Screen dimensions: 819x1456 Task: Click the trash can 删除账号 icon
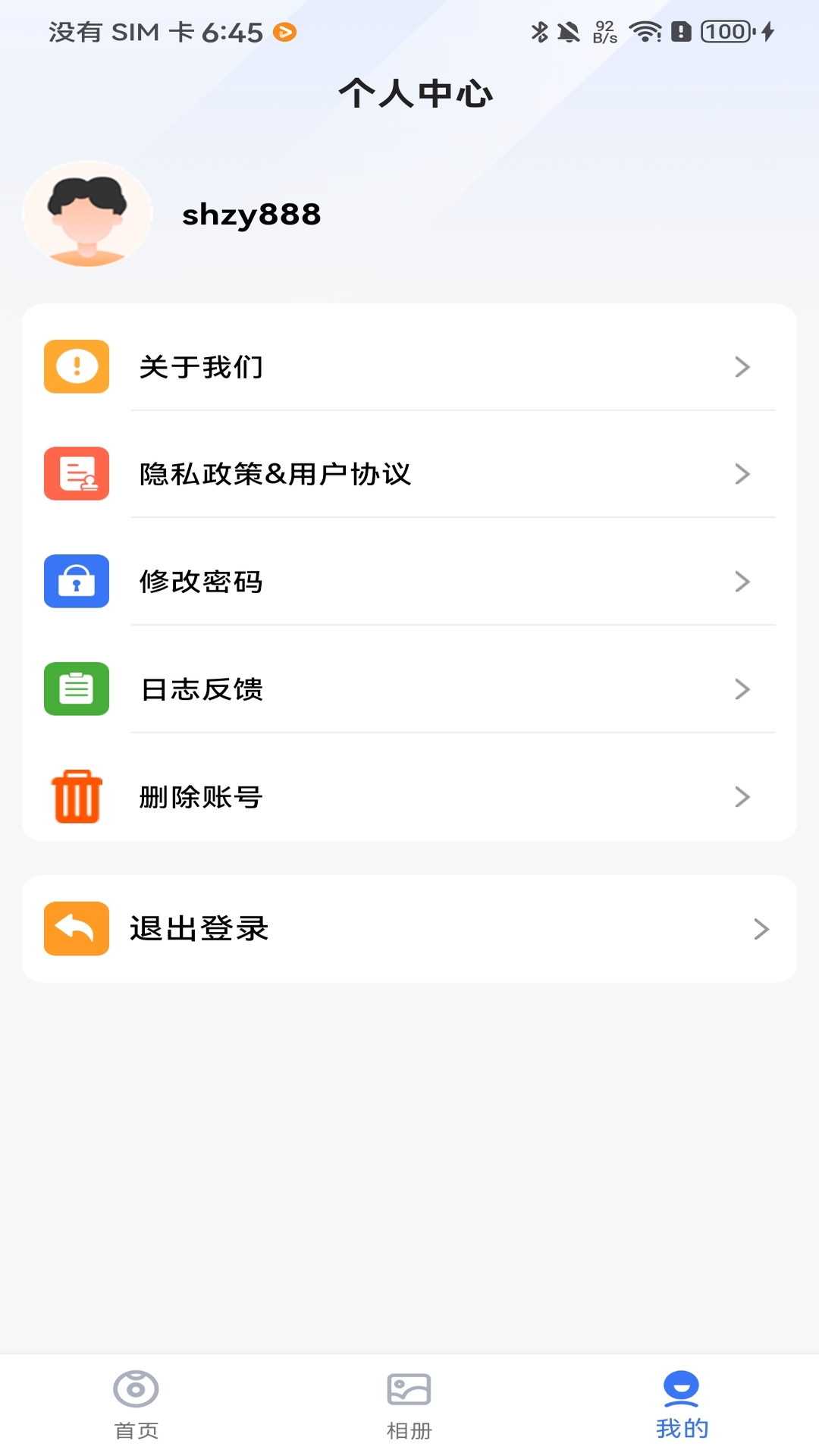[x=76, y=796]
